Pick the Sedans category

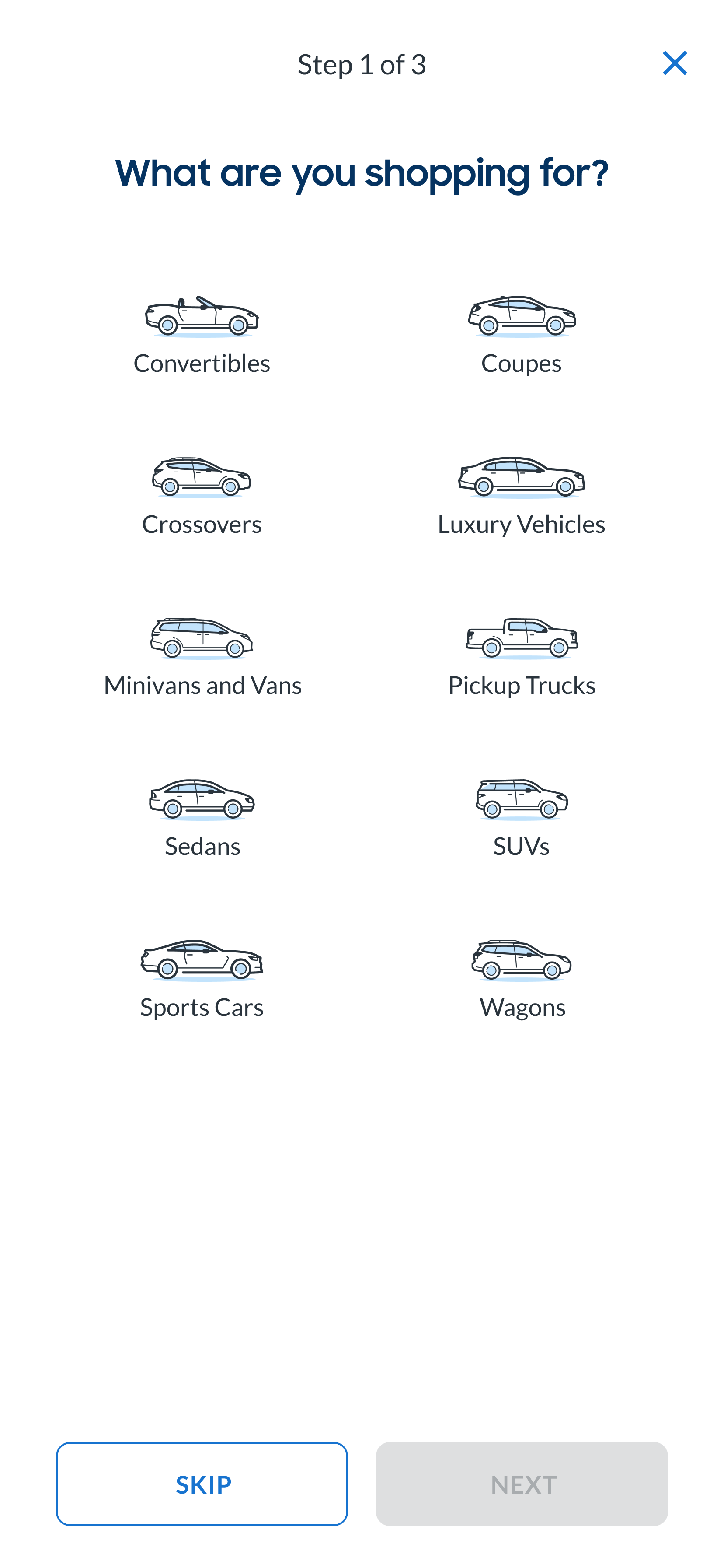tap(202, 819)
